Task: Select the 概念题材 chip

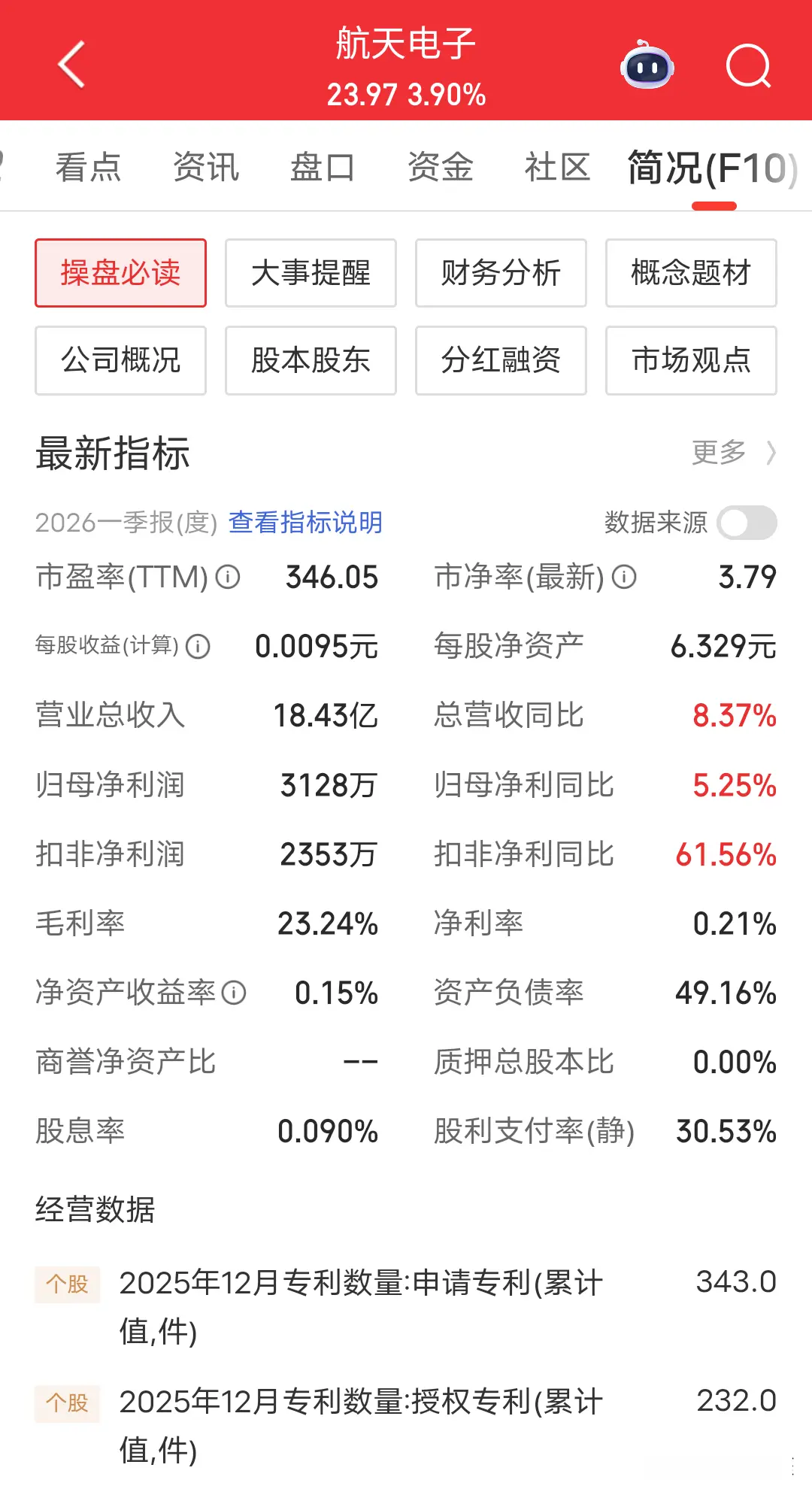Action: (691, 273)
